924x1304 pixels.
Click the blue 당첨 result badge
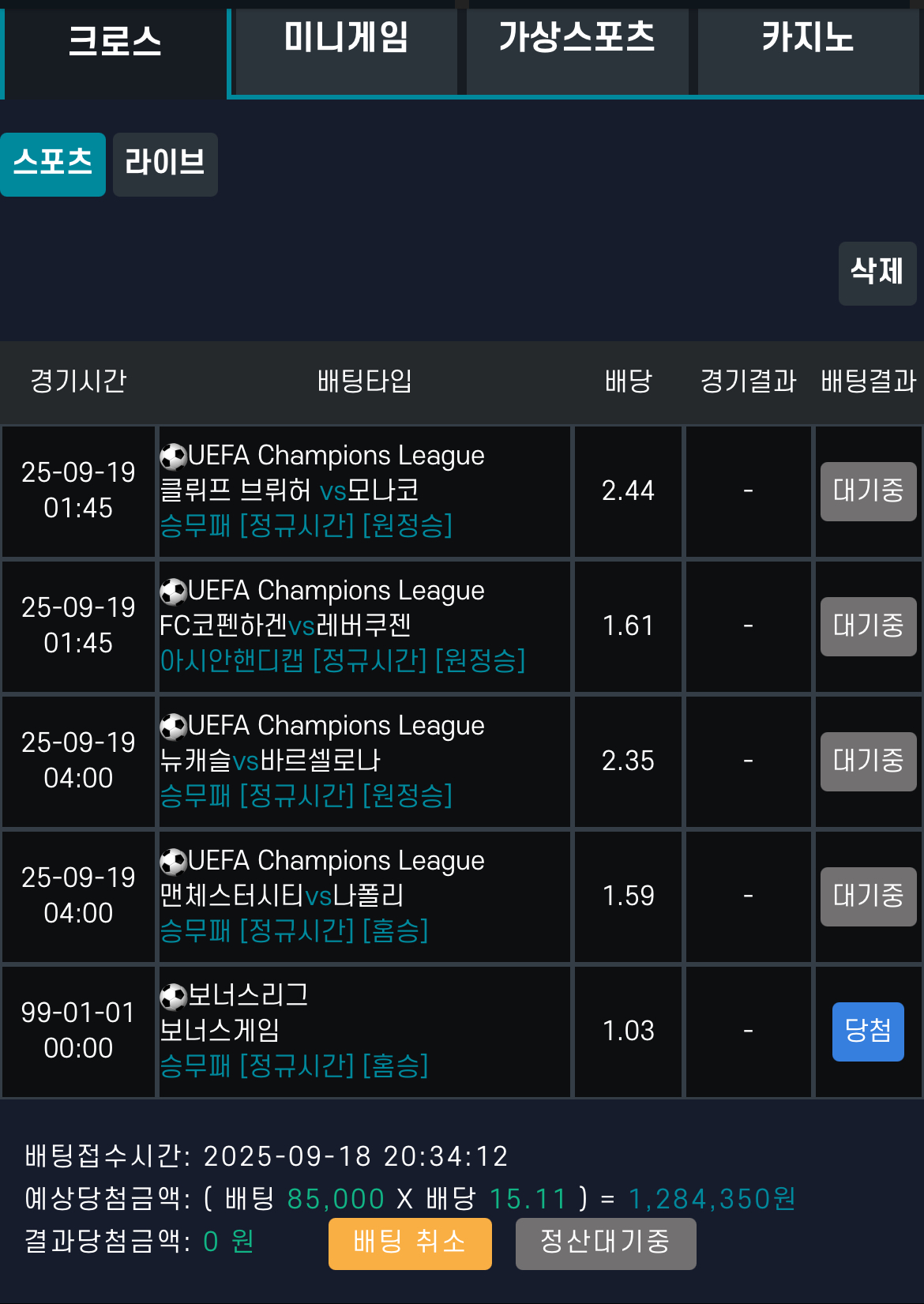868,1032
